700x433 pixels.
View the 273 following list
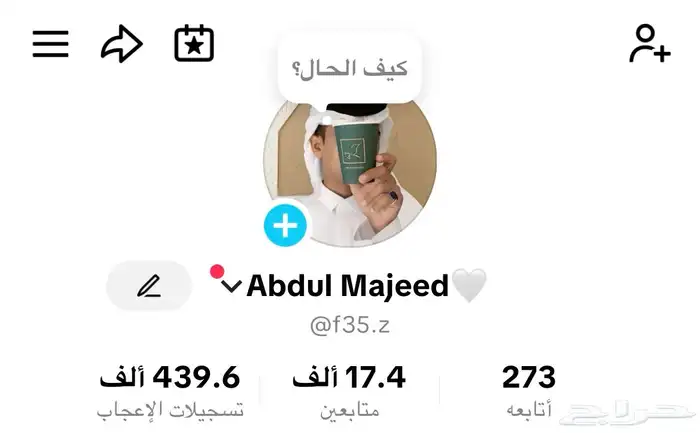click(529, 389)
